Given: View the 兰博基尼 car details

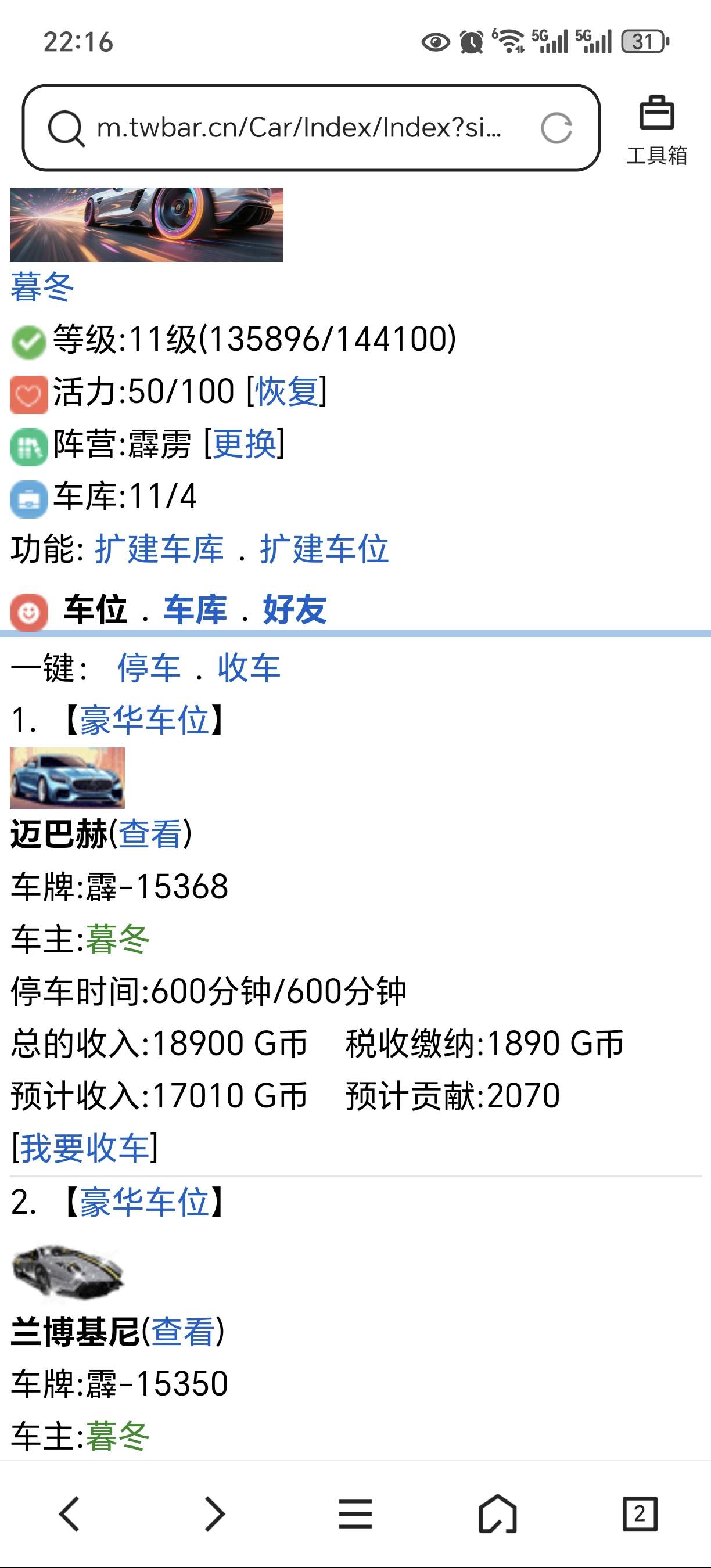Looking at the screenshot, I should click(182, 1331).
